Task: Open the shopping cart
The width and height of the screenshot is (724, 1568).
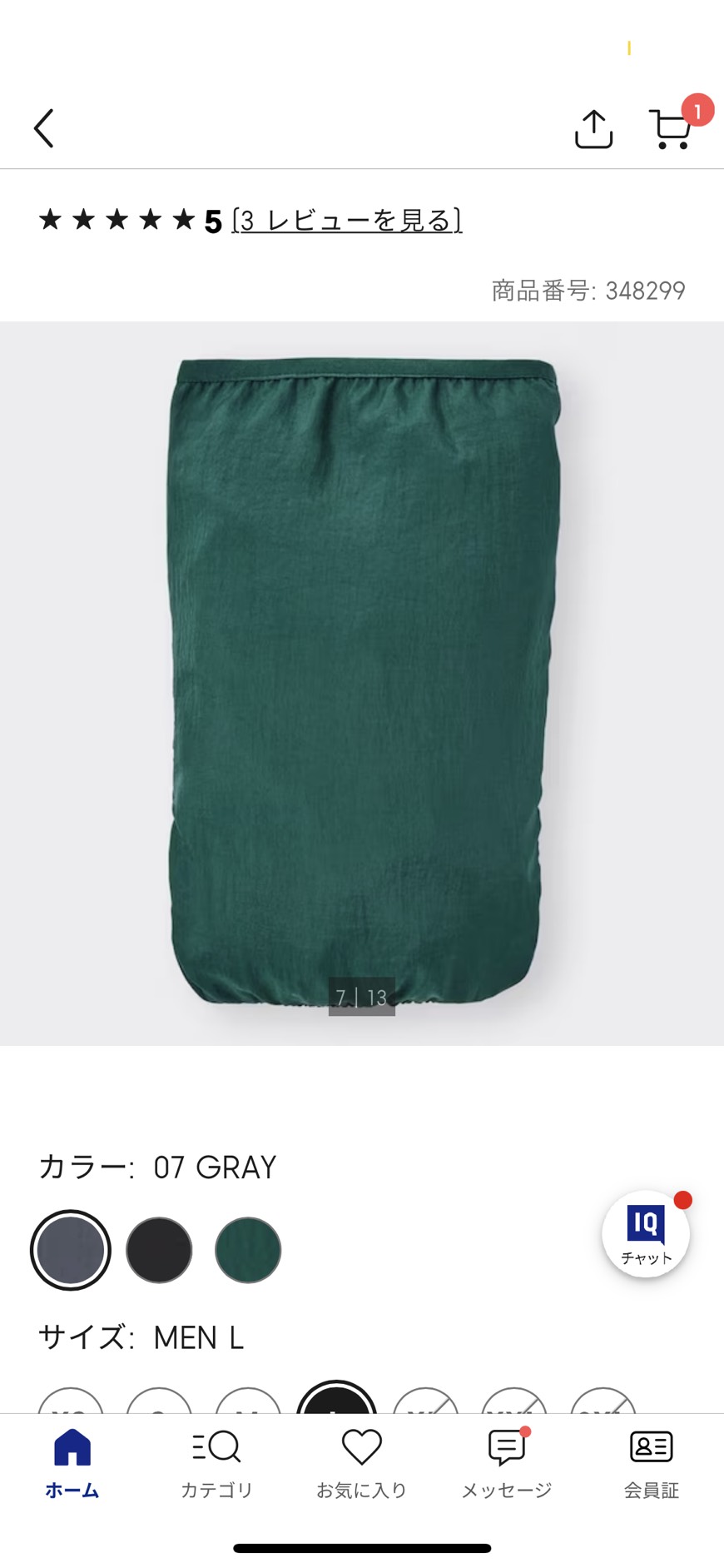Action: tap(671, 128)
